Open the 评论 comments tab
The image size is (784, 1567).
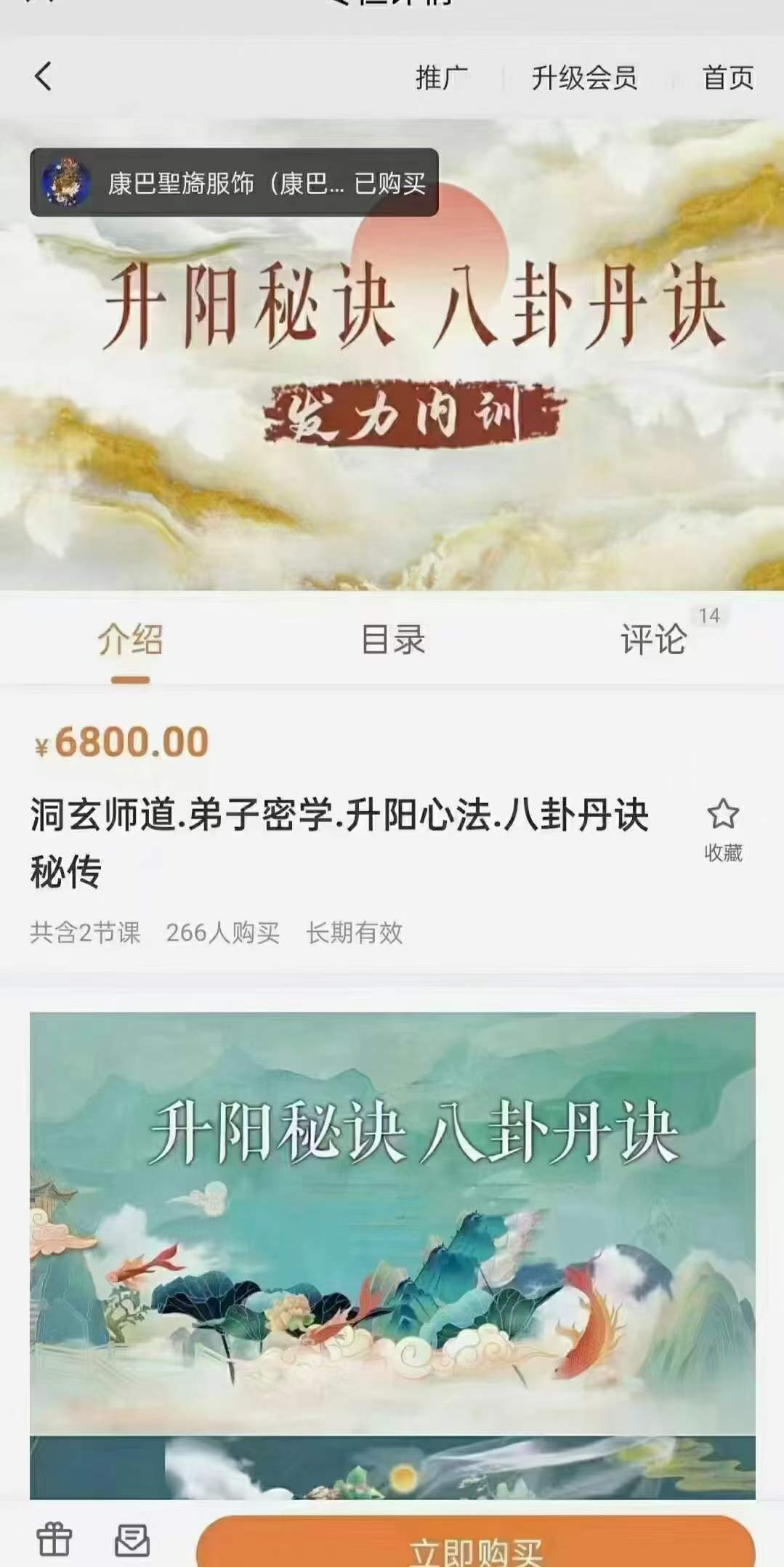[654, 640]
